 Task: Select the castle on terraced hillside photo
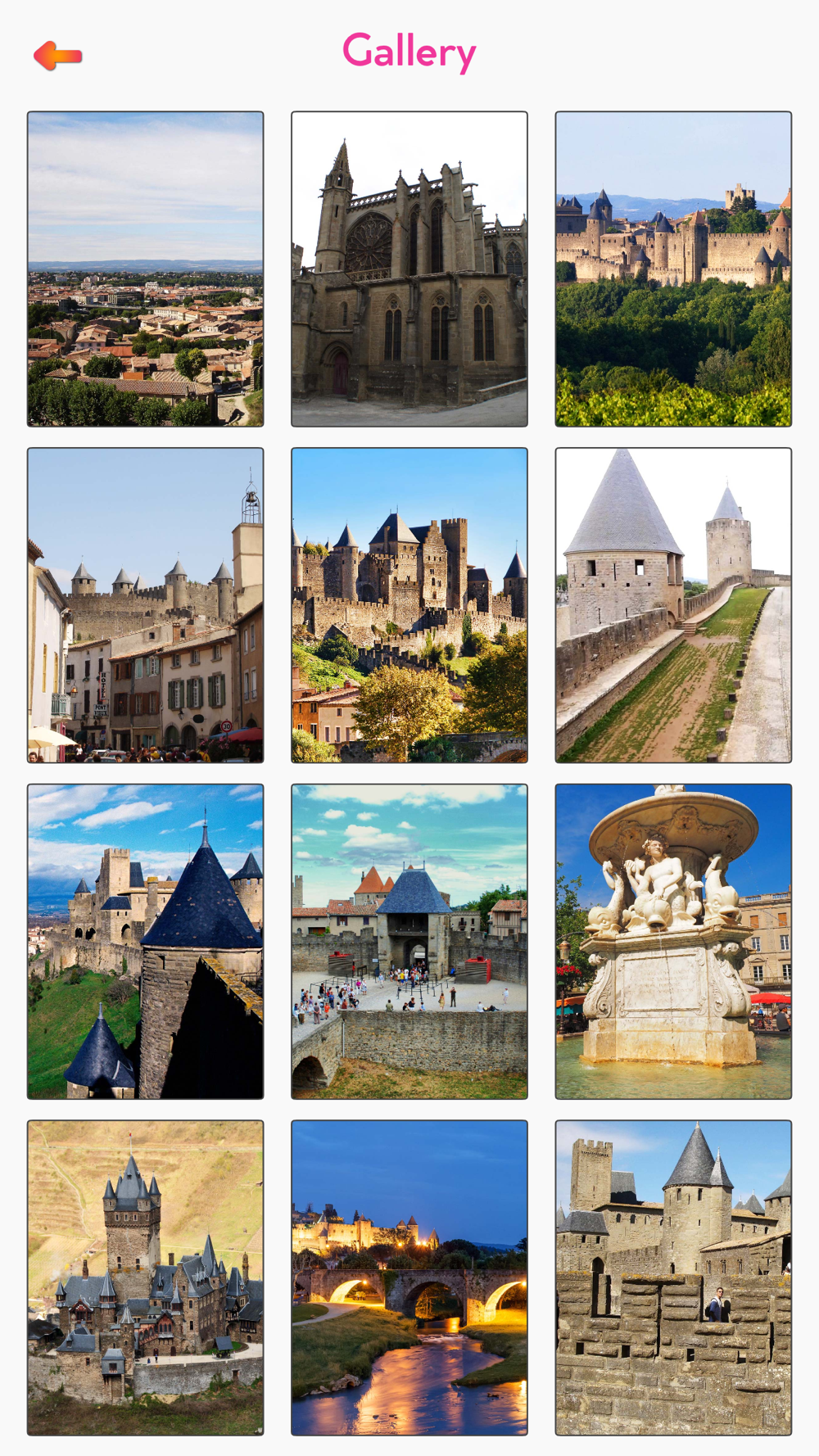(146, 1277)
